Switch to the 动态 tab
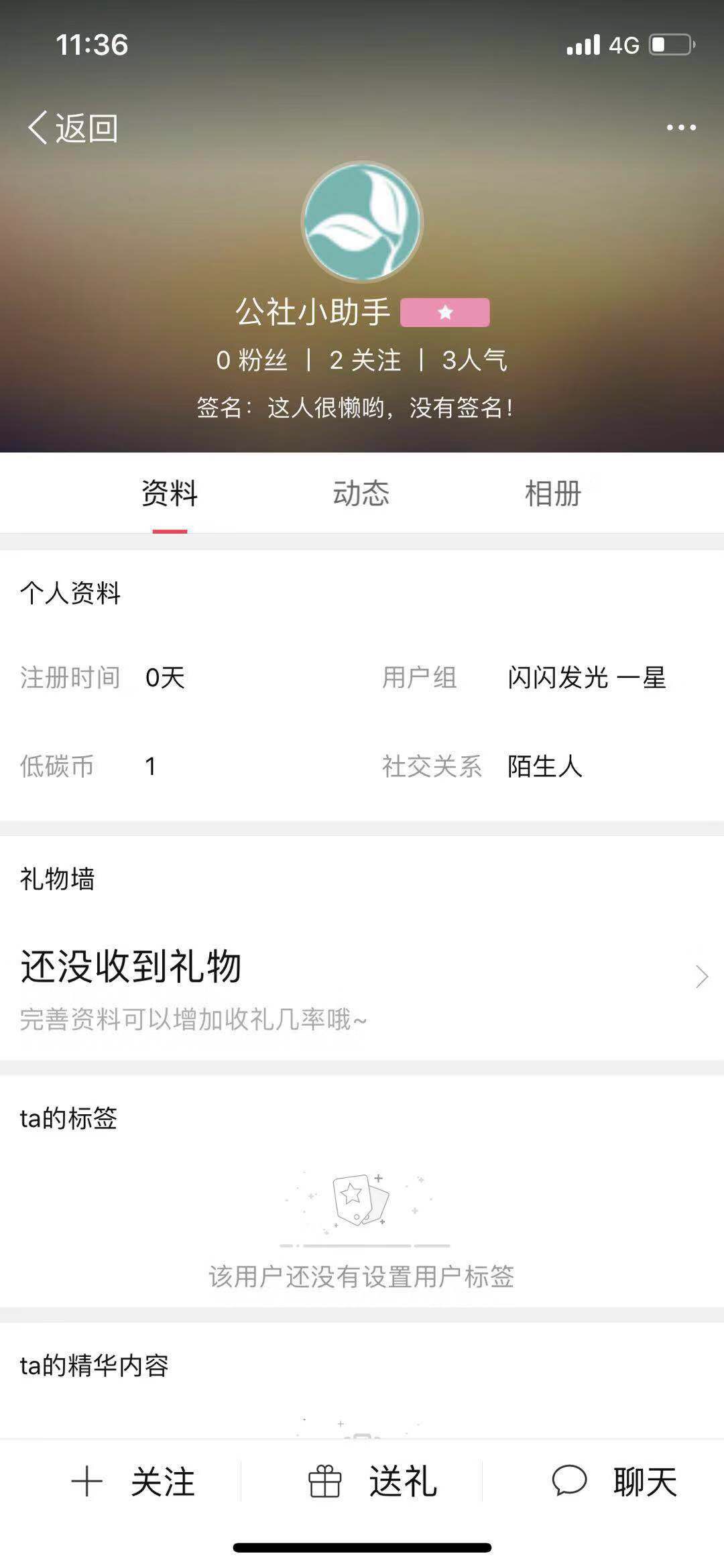Viewport: 724px width, 1568px height. click(361, 493)
